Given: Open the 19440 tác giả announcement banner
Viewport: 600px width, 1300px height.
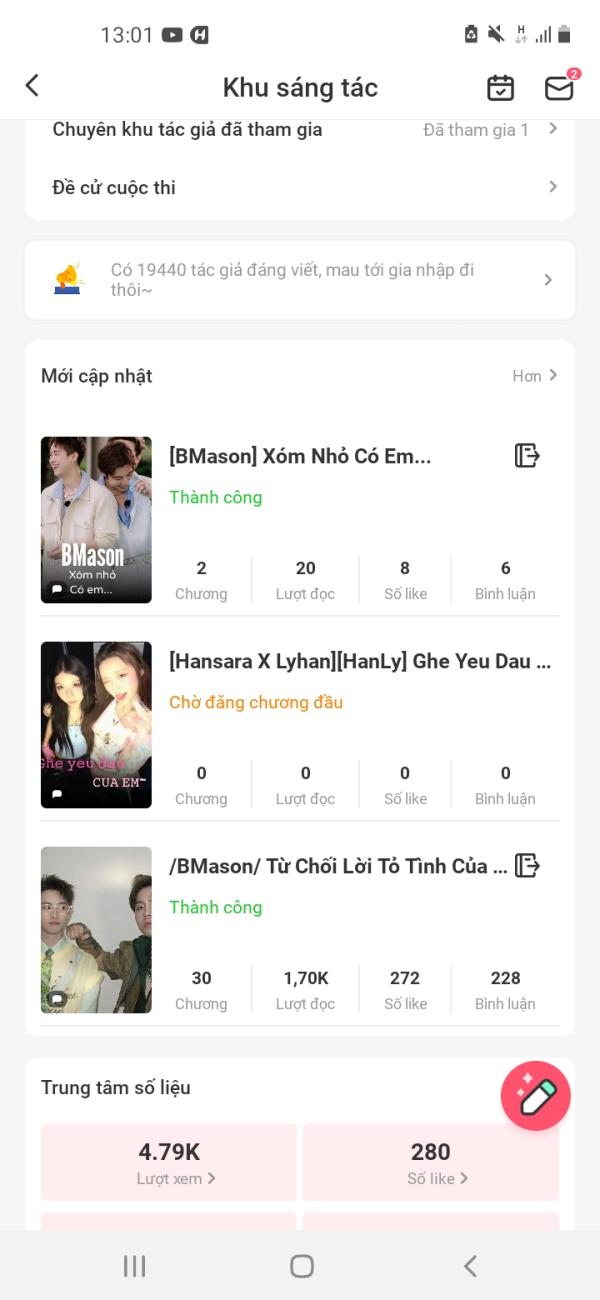Looking at the screenshot, I should pyautogui.click(x=300, y=280).
